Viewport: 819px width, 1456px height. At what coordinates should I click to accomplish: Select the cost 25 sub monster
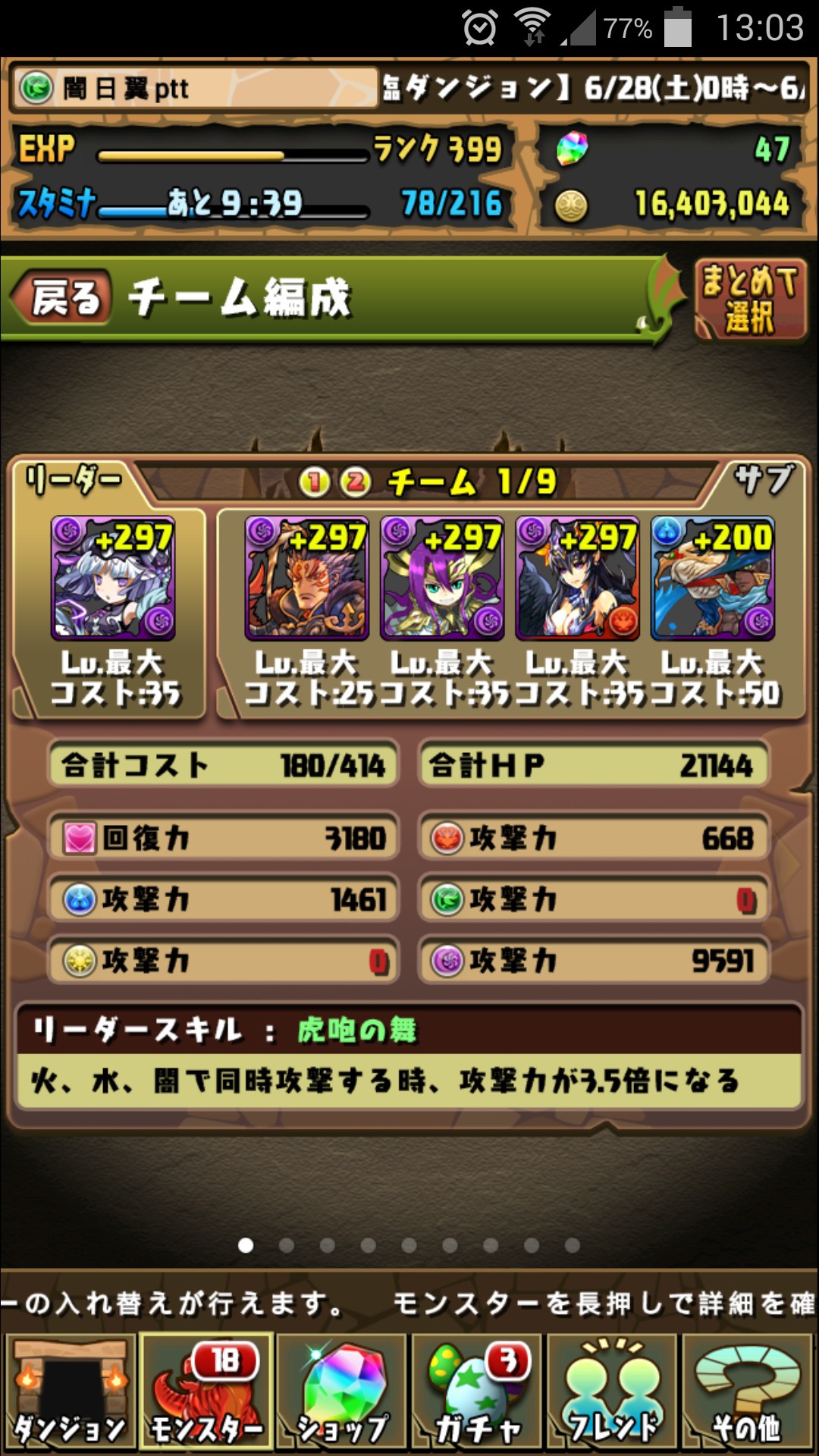pos(306,579)
